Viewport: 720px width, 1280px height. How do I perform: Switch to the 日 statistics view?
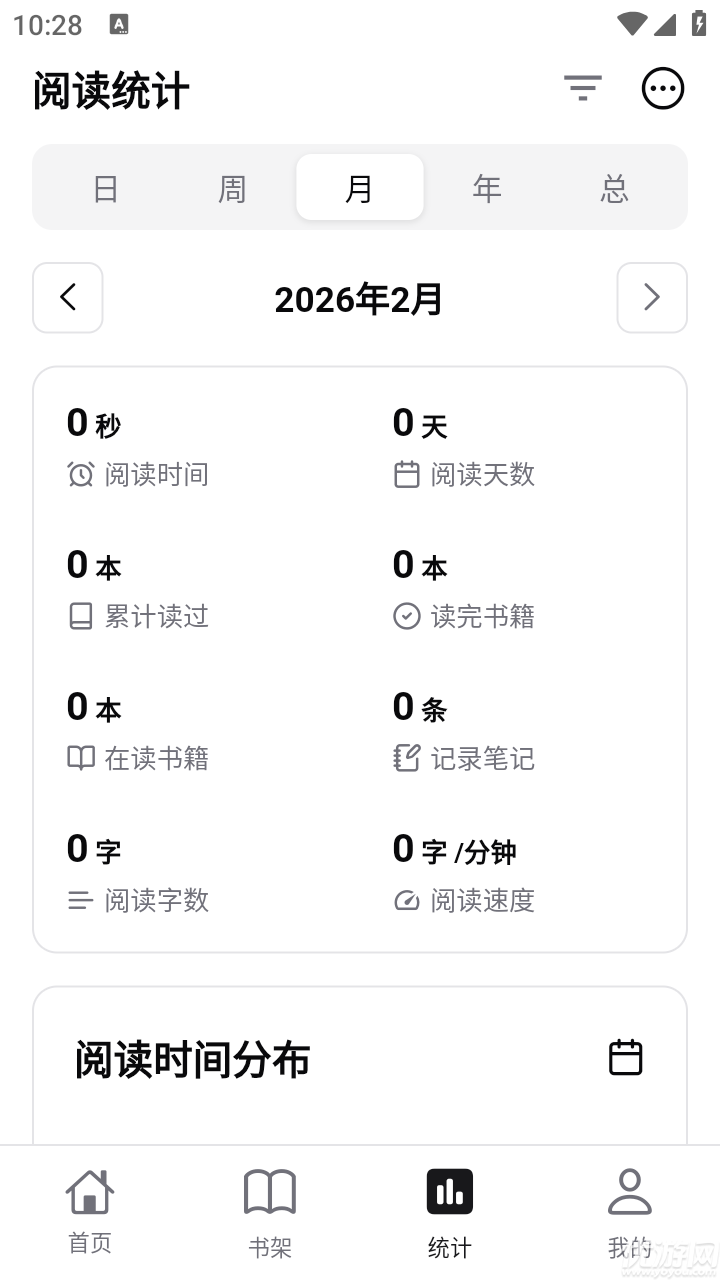pos(106,187)
